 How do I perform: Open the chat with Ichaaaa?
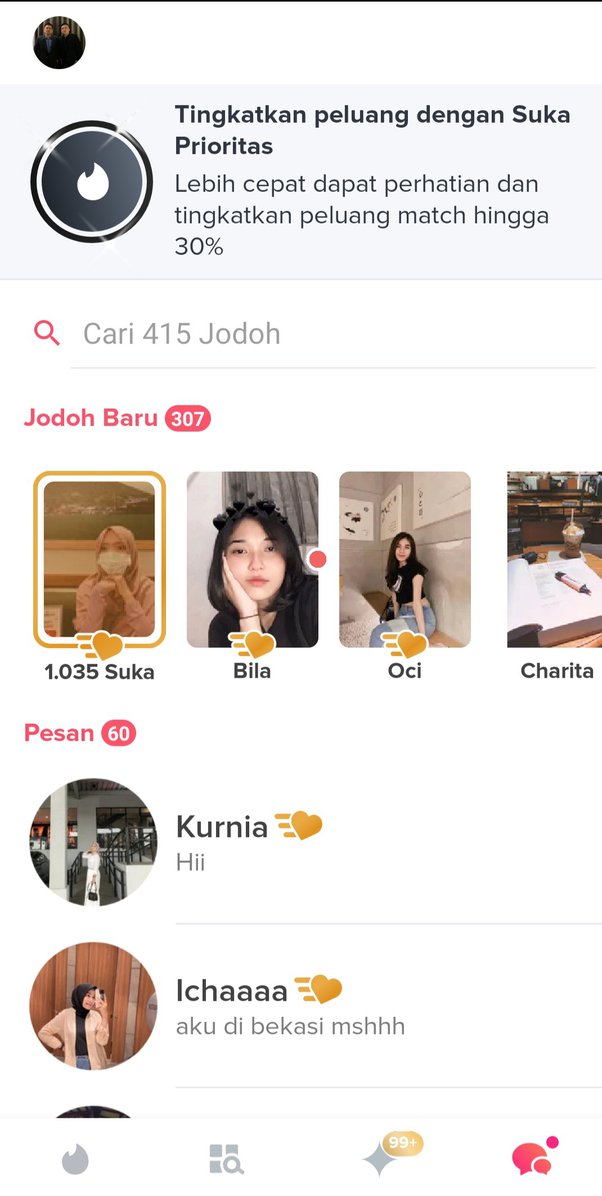[300, 1006]
